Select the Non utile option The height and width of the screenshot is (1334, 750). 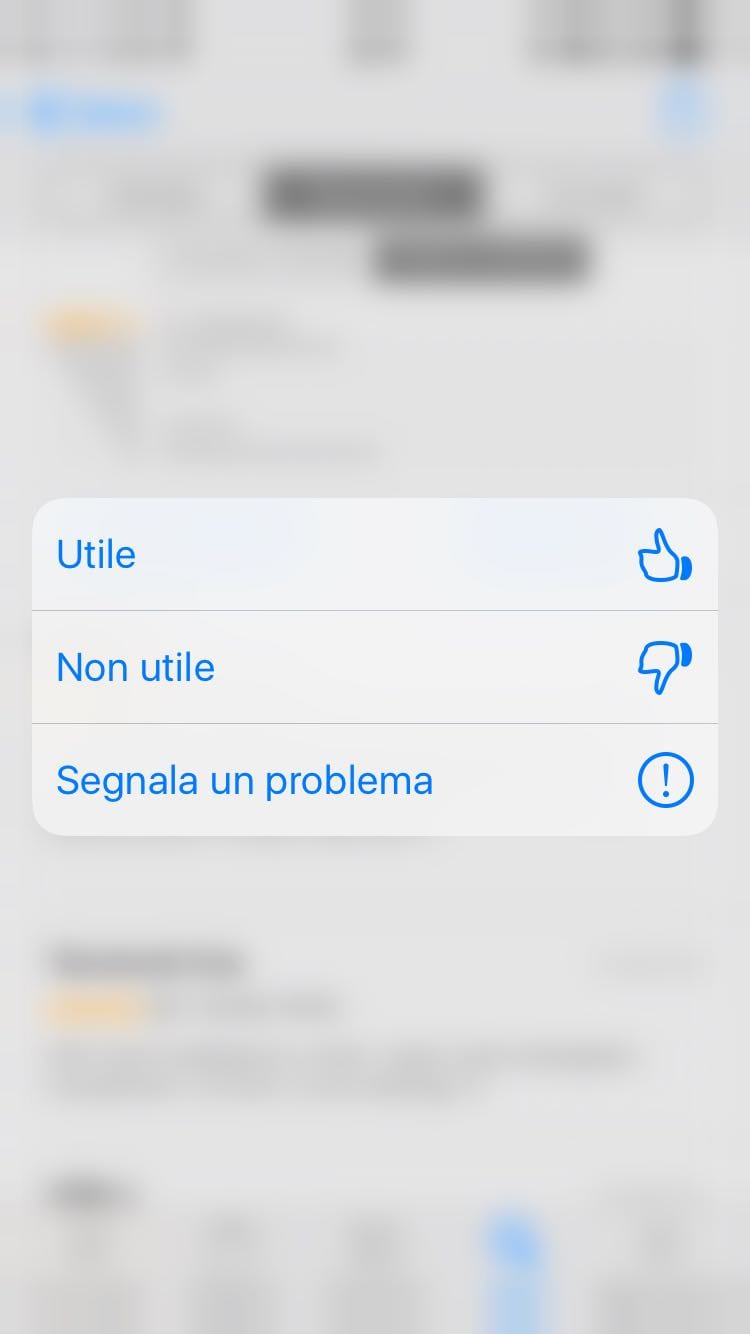pos(374,667)
